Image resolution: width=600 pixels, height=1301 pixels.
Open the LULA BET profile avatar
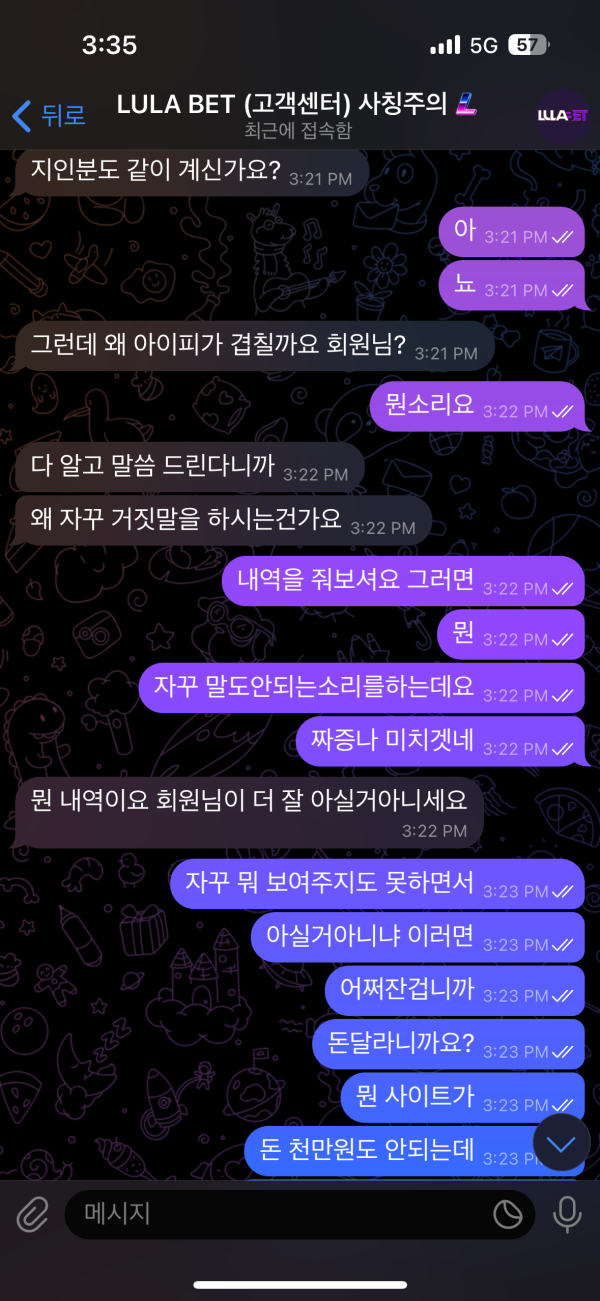[x=562, y=116]
